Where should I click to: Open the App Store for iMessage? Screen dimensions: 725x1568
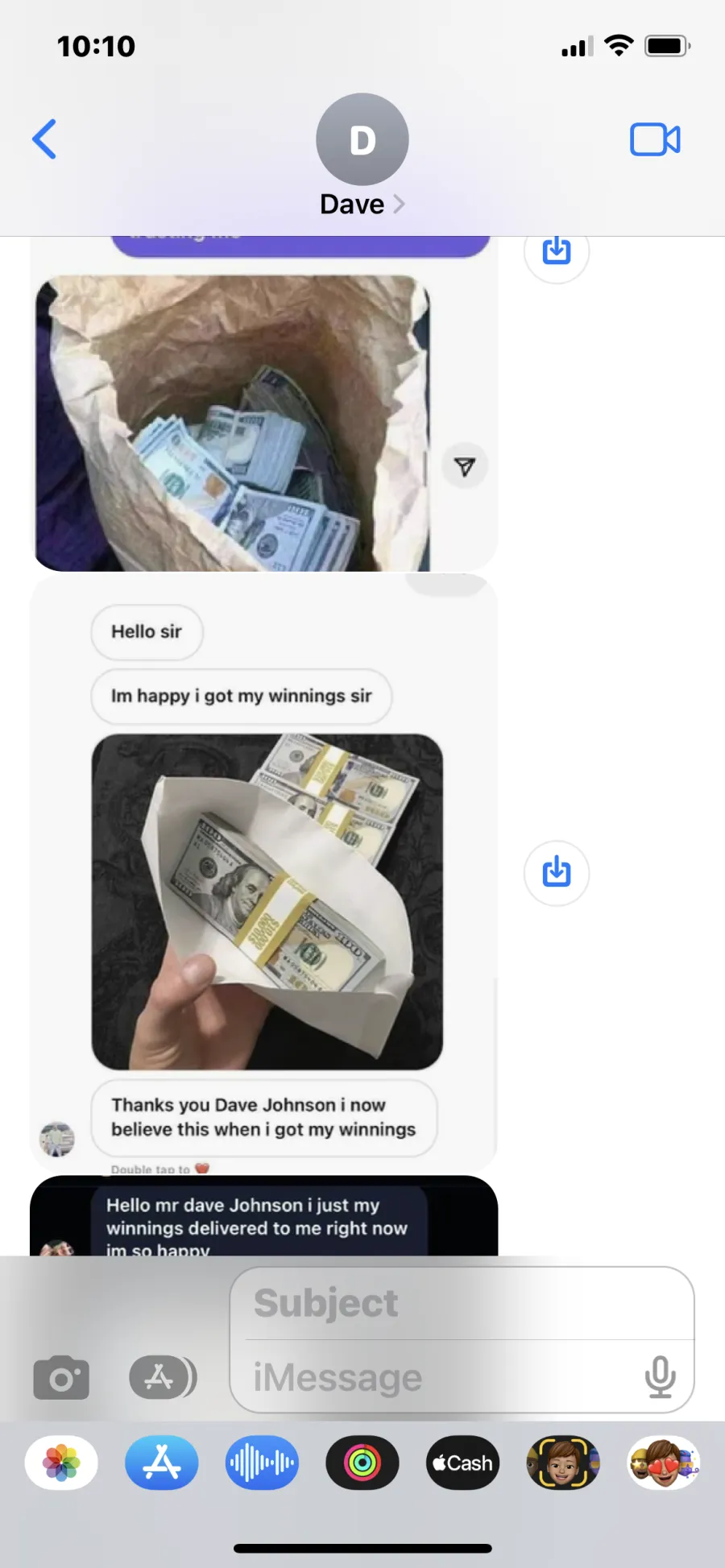[162, 1463]
